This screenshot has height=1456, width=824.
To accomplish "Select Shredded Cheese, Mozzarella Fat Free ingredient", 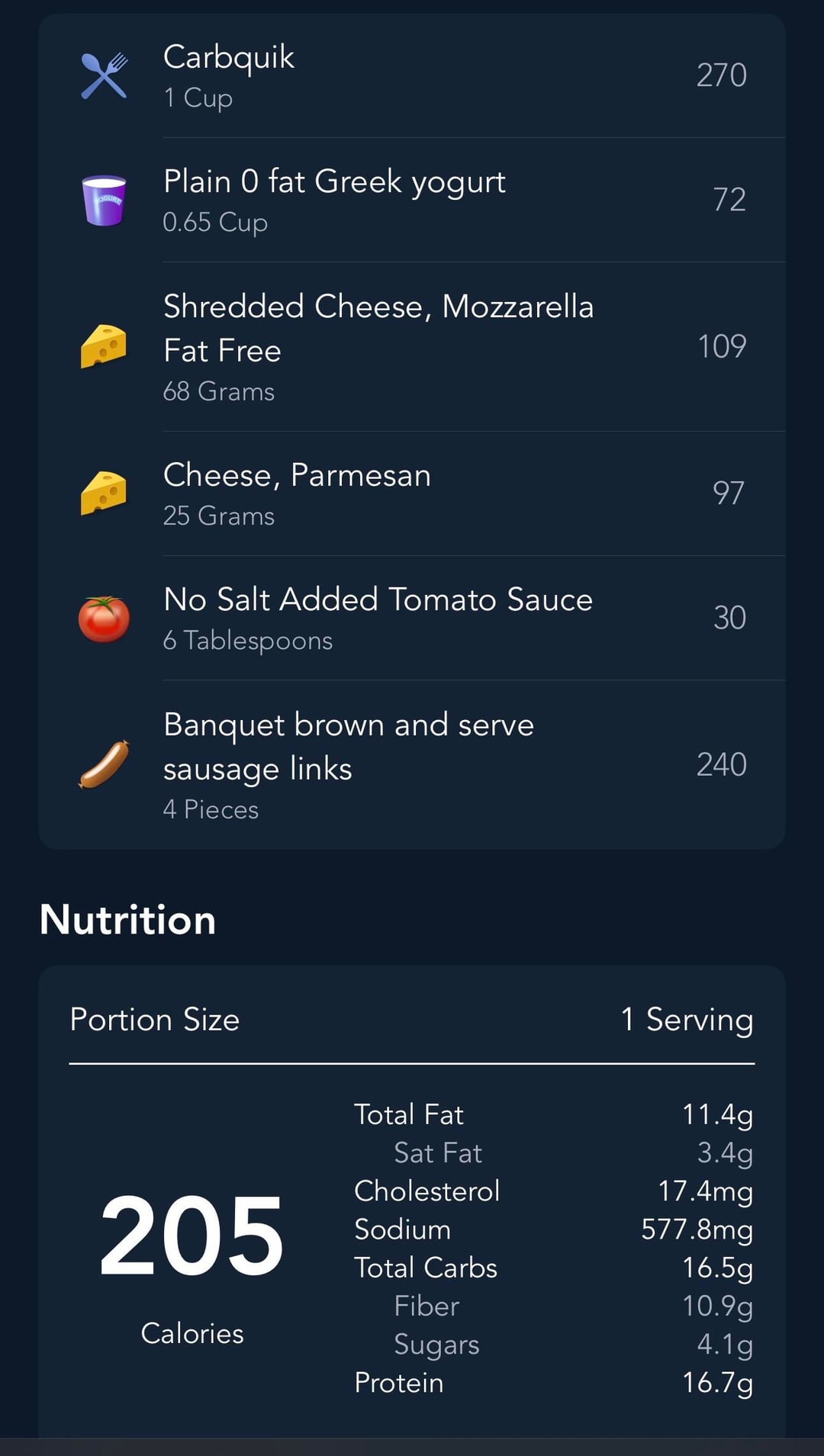I will click(412, 347).
